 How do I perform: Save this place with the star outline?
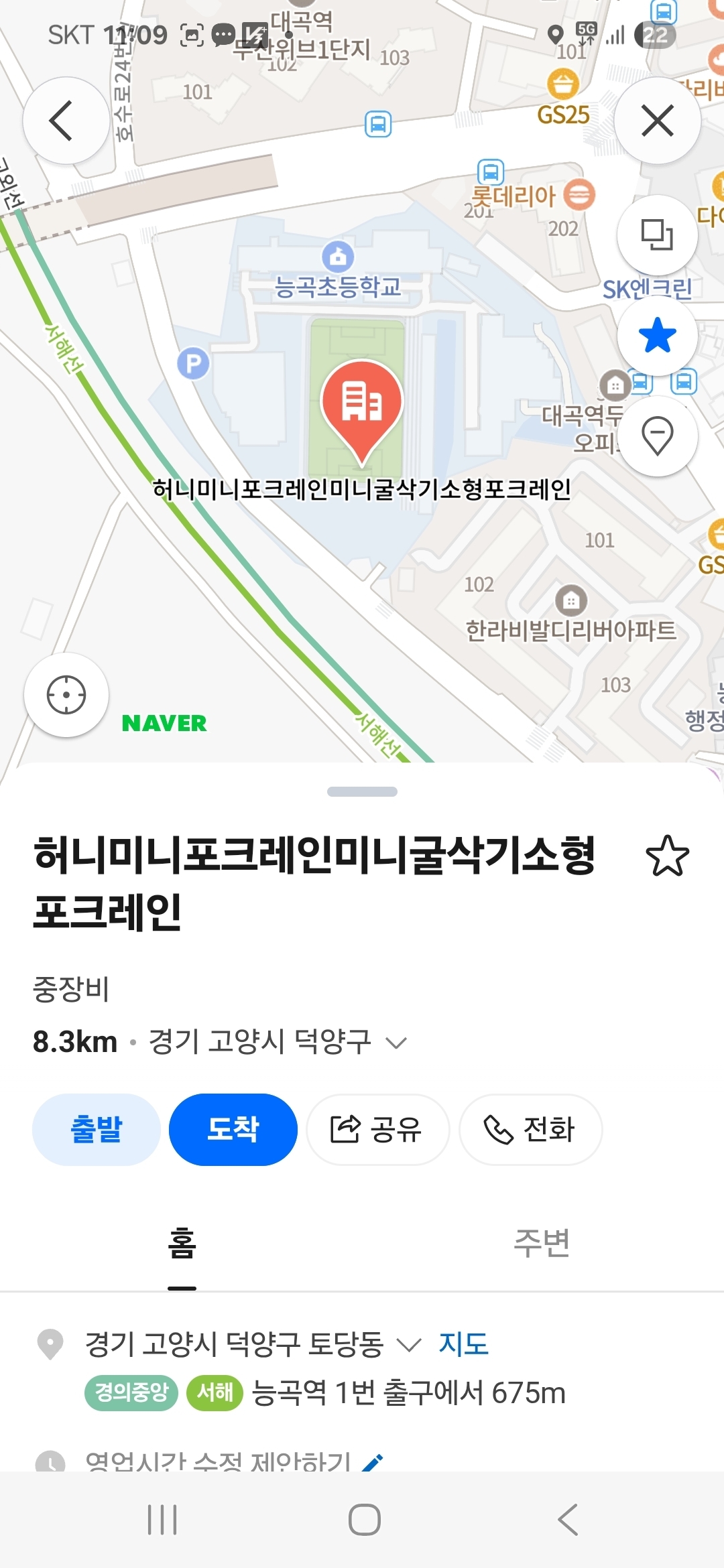(667, 856)
